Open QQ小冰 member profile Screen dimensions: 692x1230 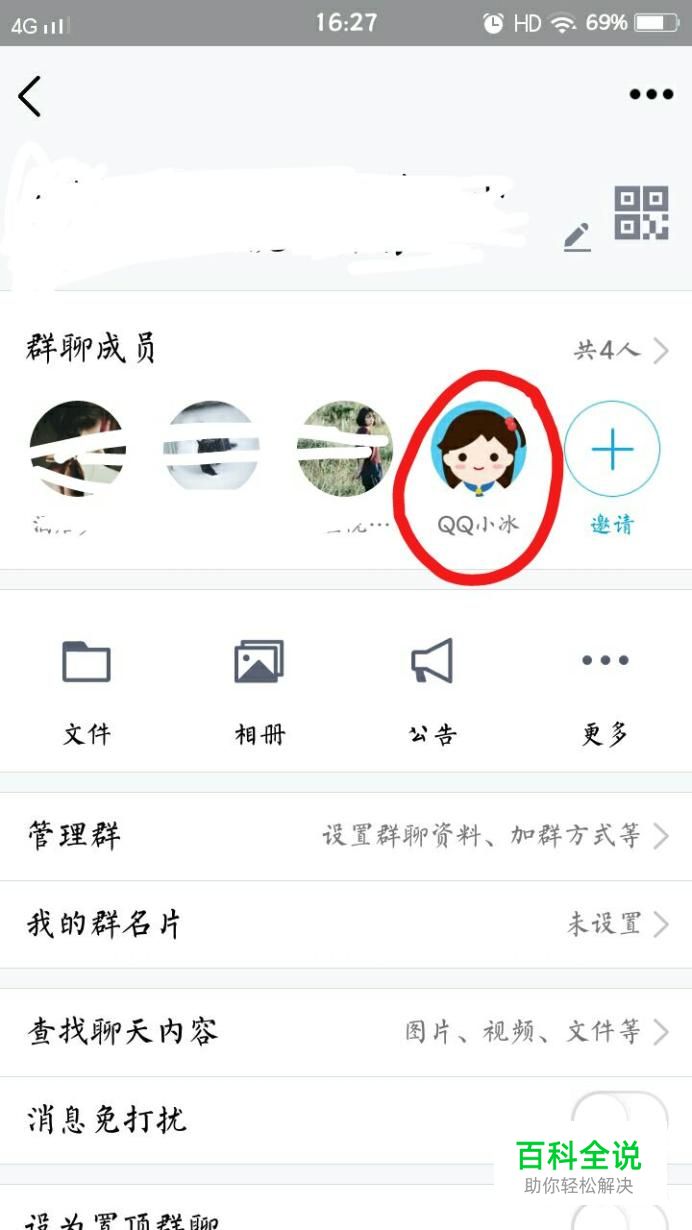(x=478, y=449)
